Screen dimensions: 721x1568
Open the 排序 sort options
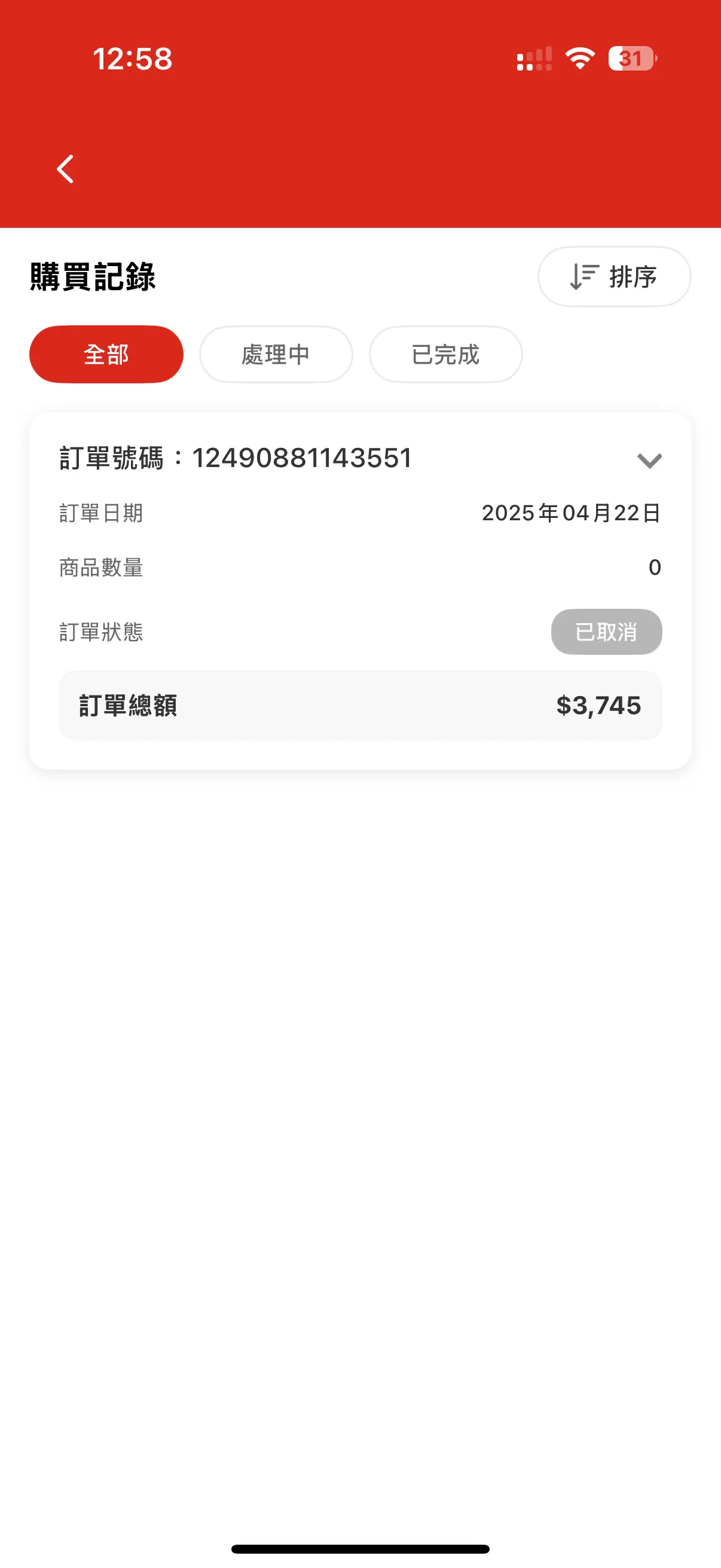(614, 276)
